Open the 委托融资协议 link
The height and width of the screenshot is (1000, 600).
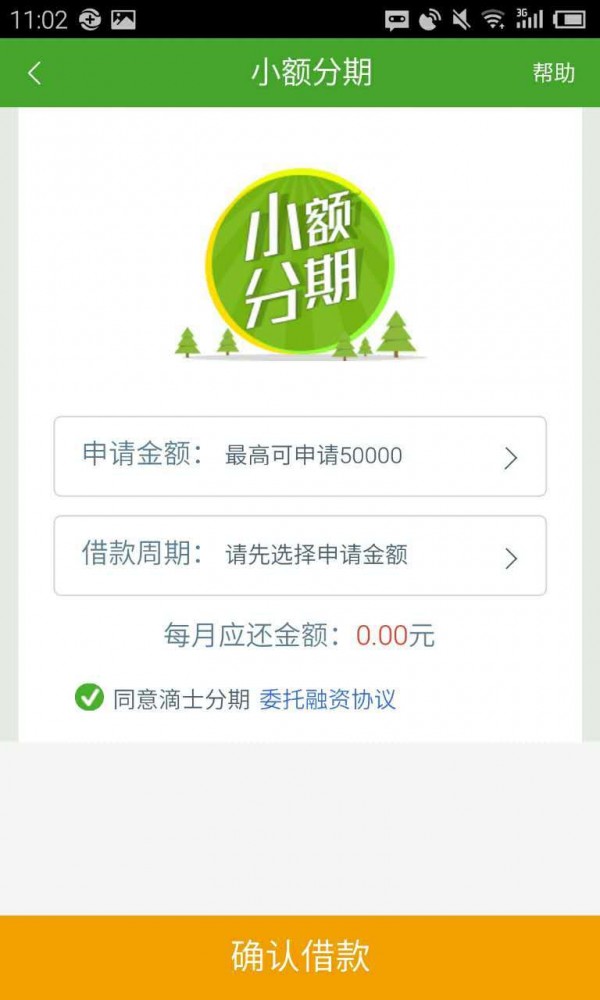(327, 700)
